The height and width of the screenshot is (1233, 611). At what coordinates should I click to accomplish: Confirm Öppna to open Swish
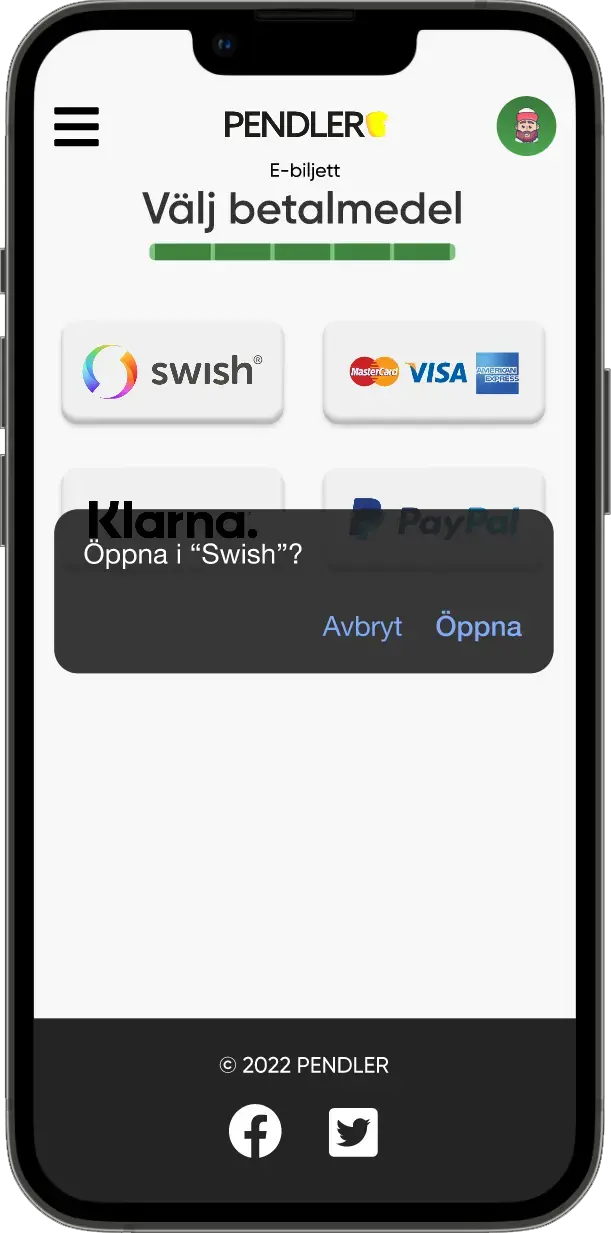pos(478,627)
